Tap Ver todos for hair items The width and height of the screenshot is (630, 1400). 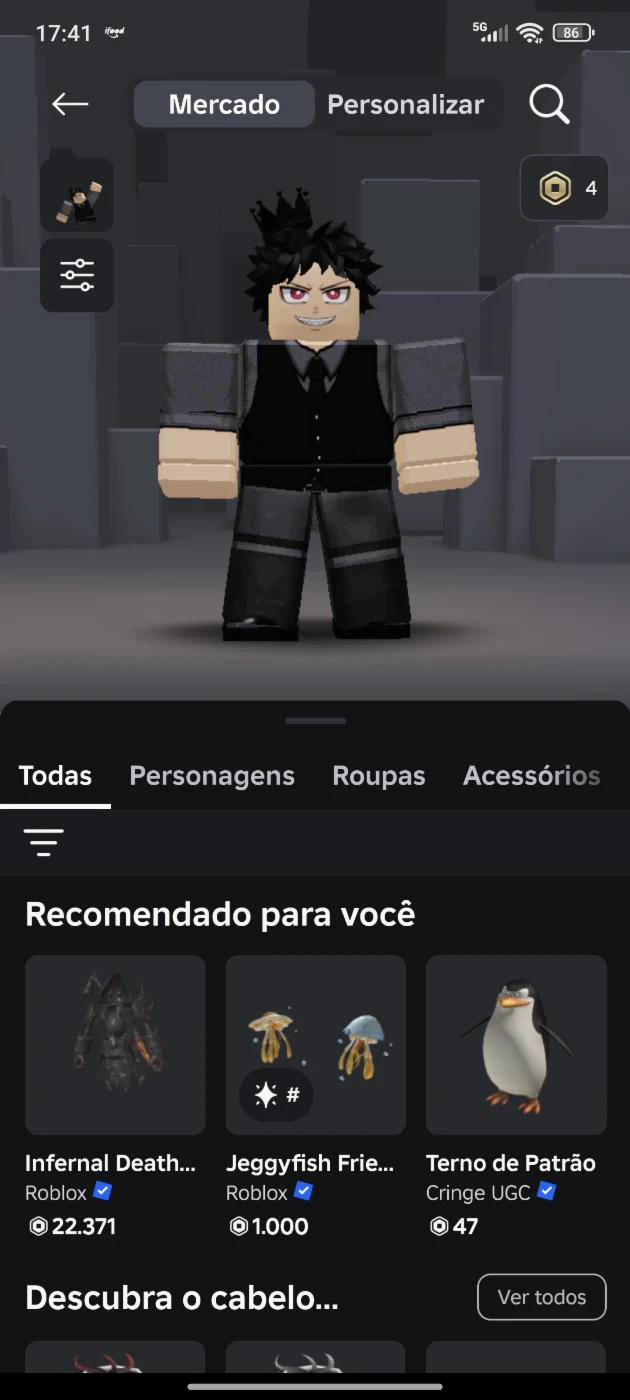click(542, 1297)
